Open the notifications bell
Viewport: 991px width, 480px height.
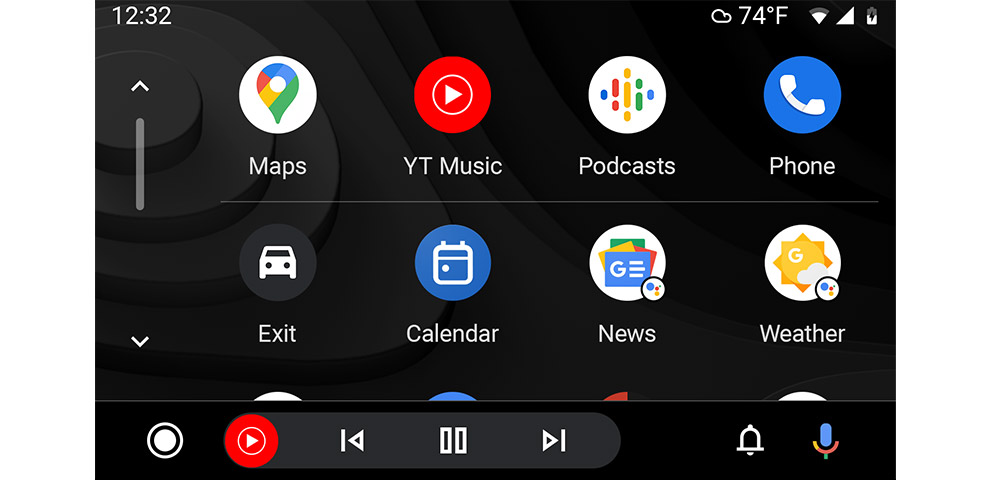750,440
